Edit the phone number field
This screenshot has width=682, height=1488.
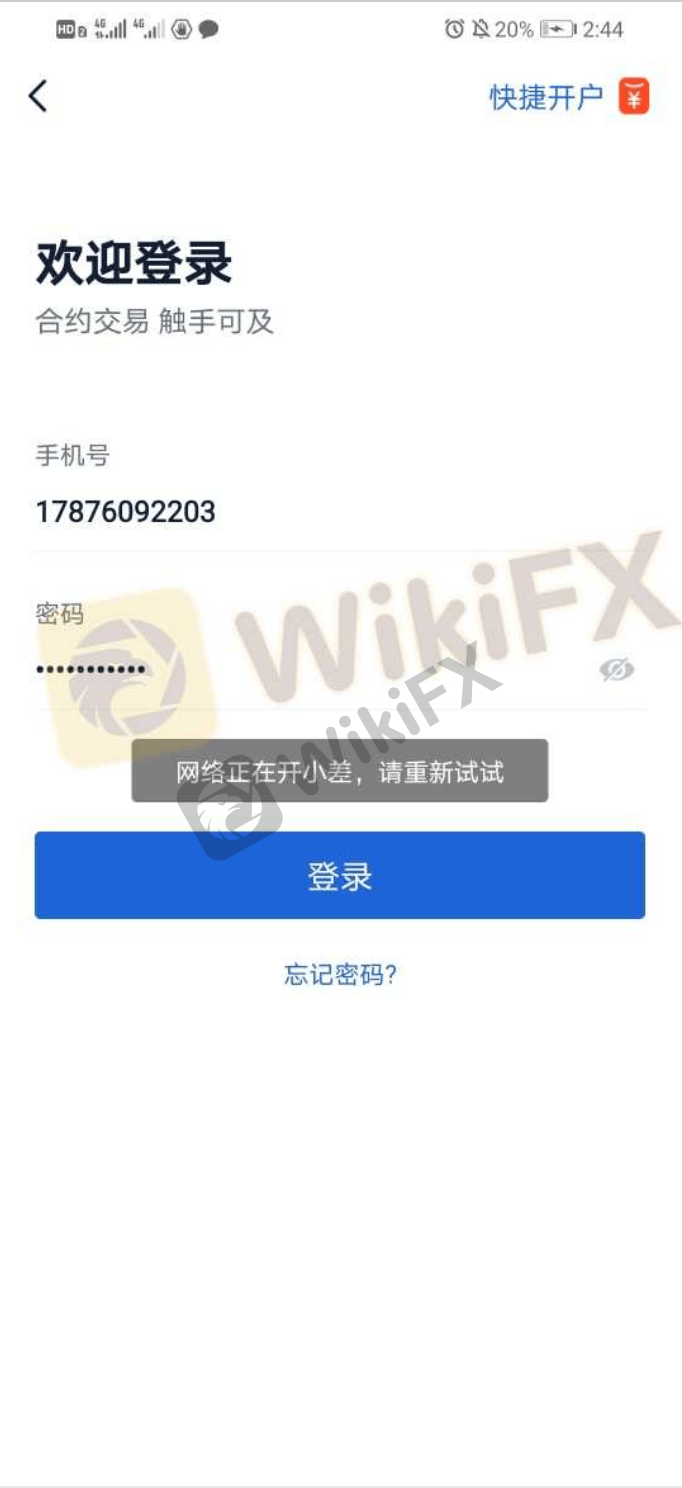[340, 512]
